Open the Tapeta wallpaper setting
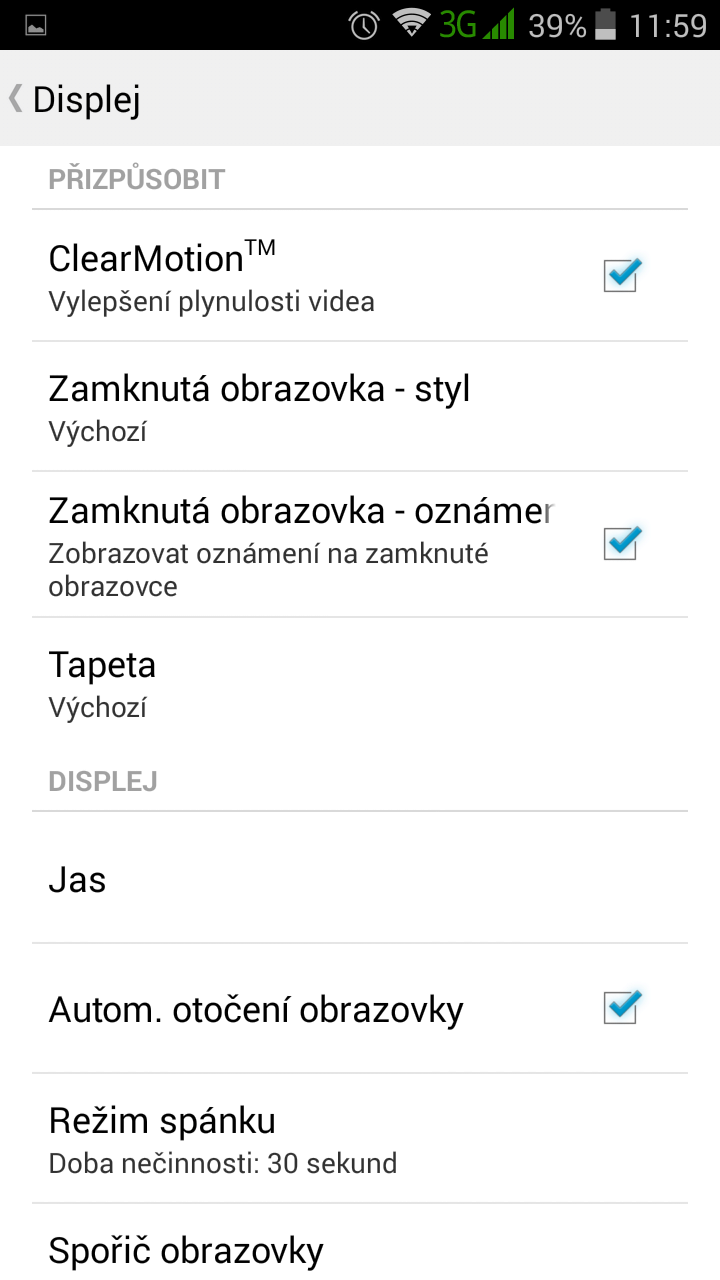720x1280 pixels. pyautogui.click(x=360, y=682)
